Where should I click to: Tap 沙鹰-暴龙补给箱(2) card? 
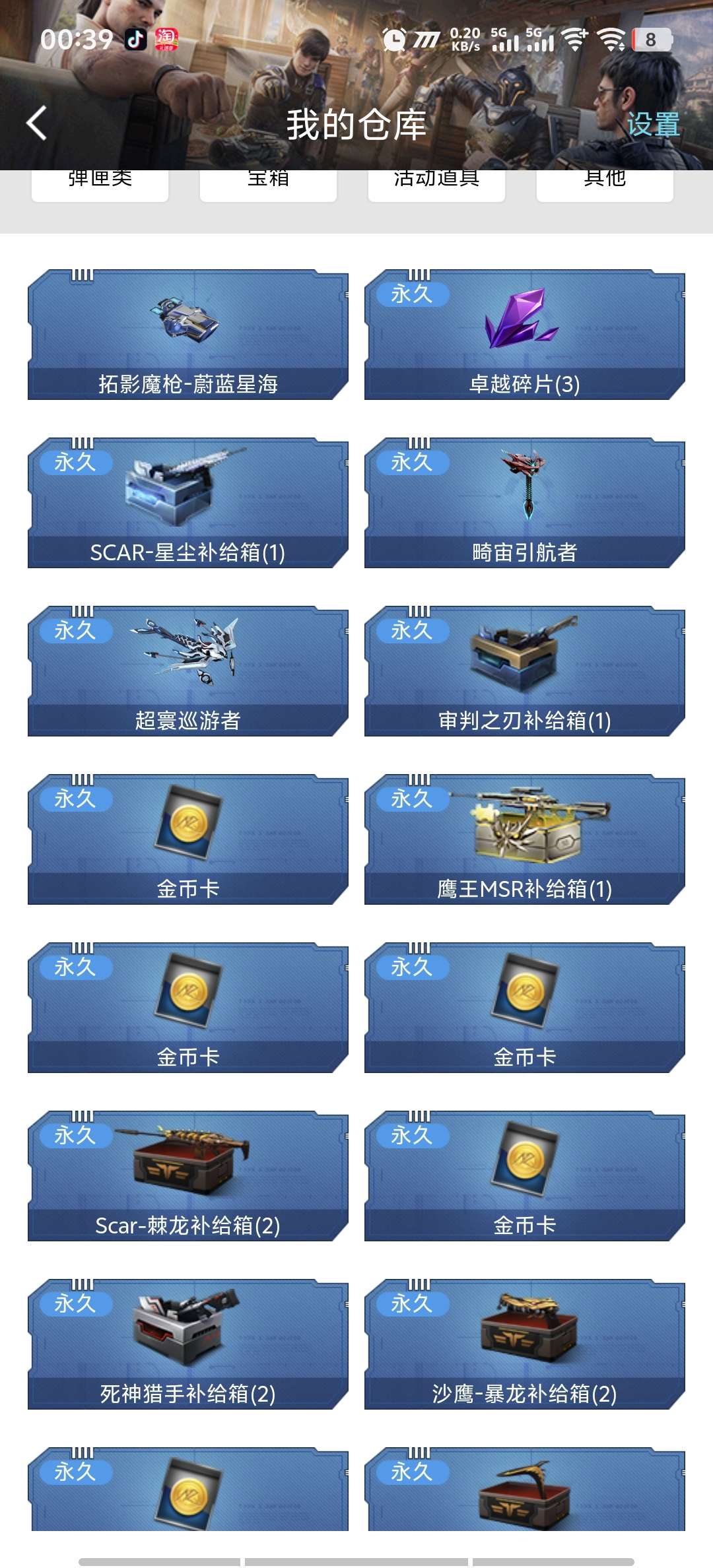point(524,1344)
